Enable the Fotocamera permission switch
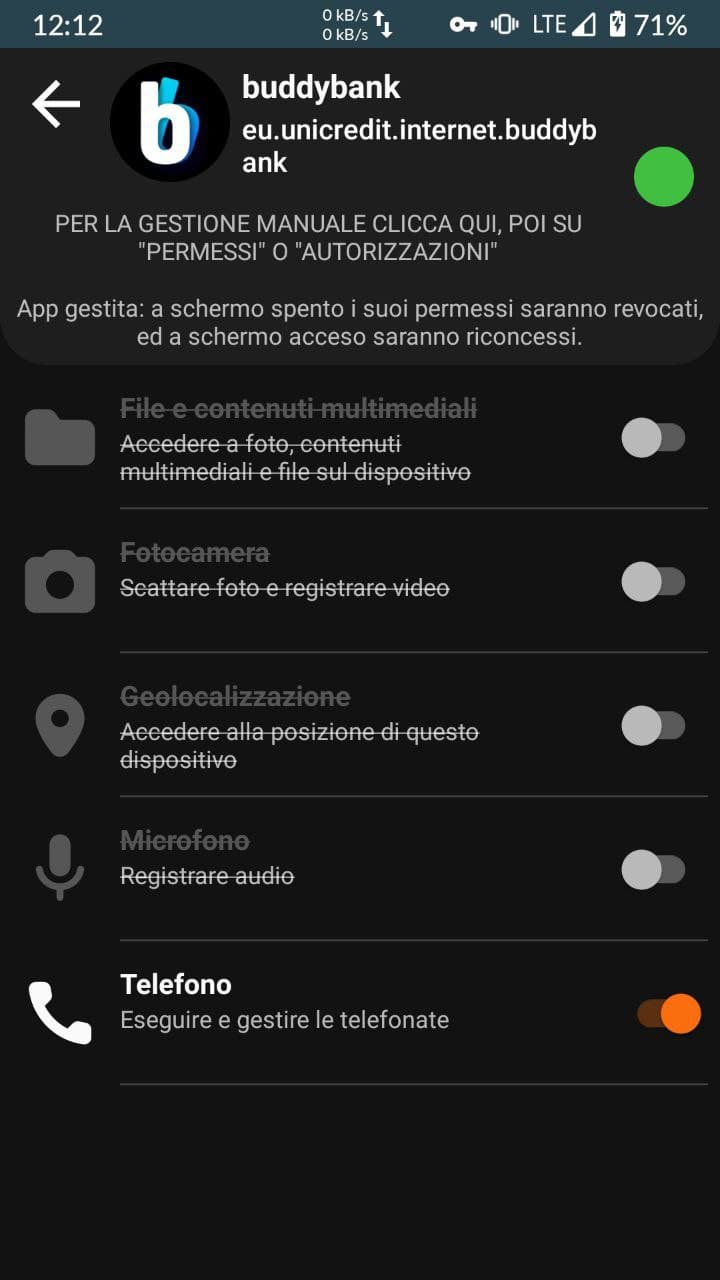 coord(653,582)
